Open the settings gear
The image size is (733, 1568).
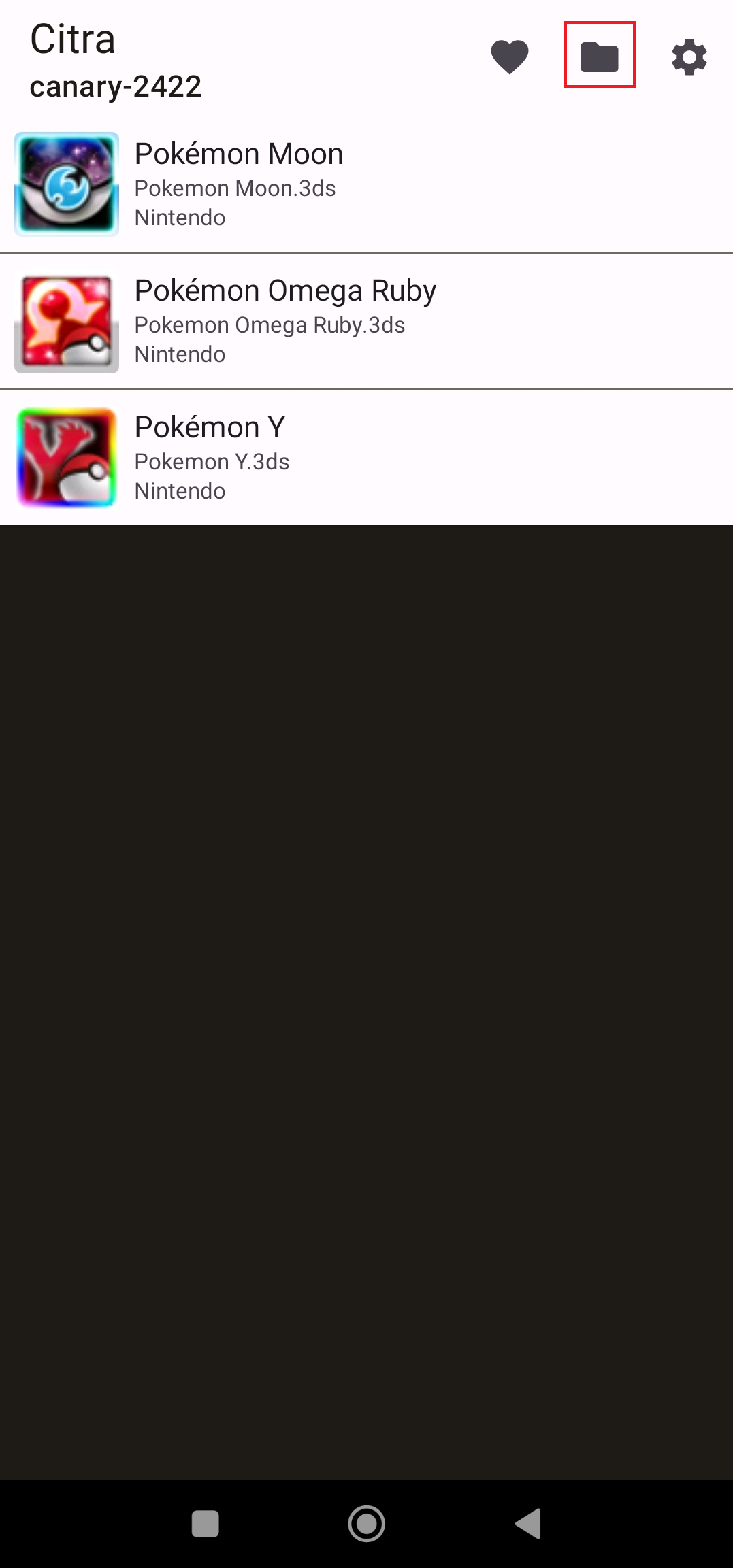pos(689,56)
